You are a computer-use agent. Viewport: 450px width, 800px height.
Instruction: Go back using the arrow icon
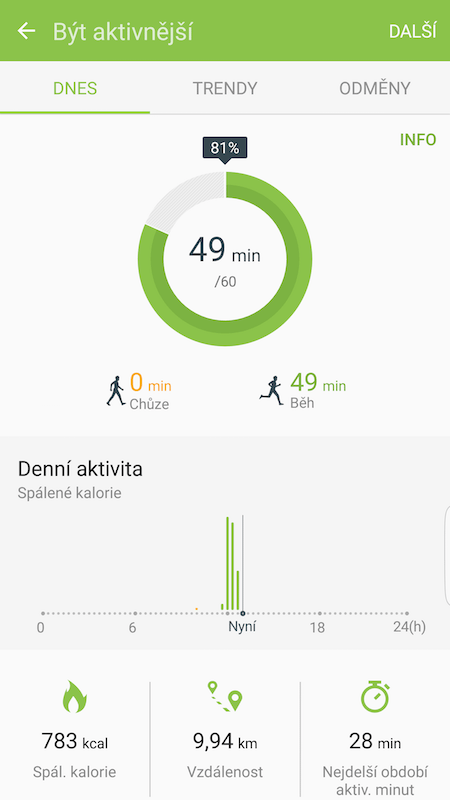coord(27,31)
